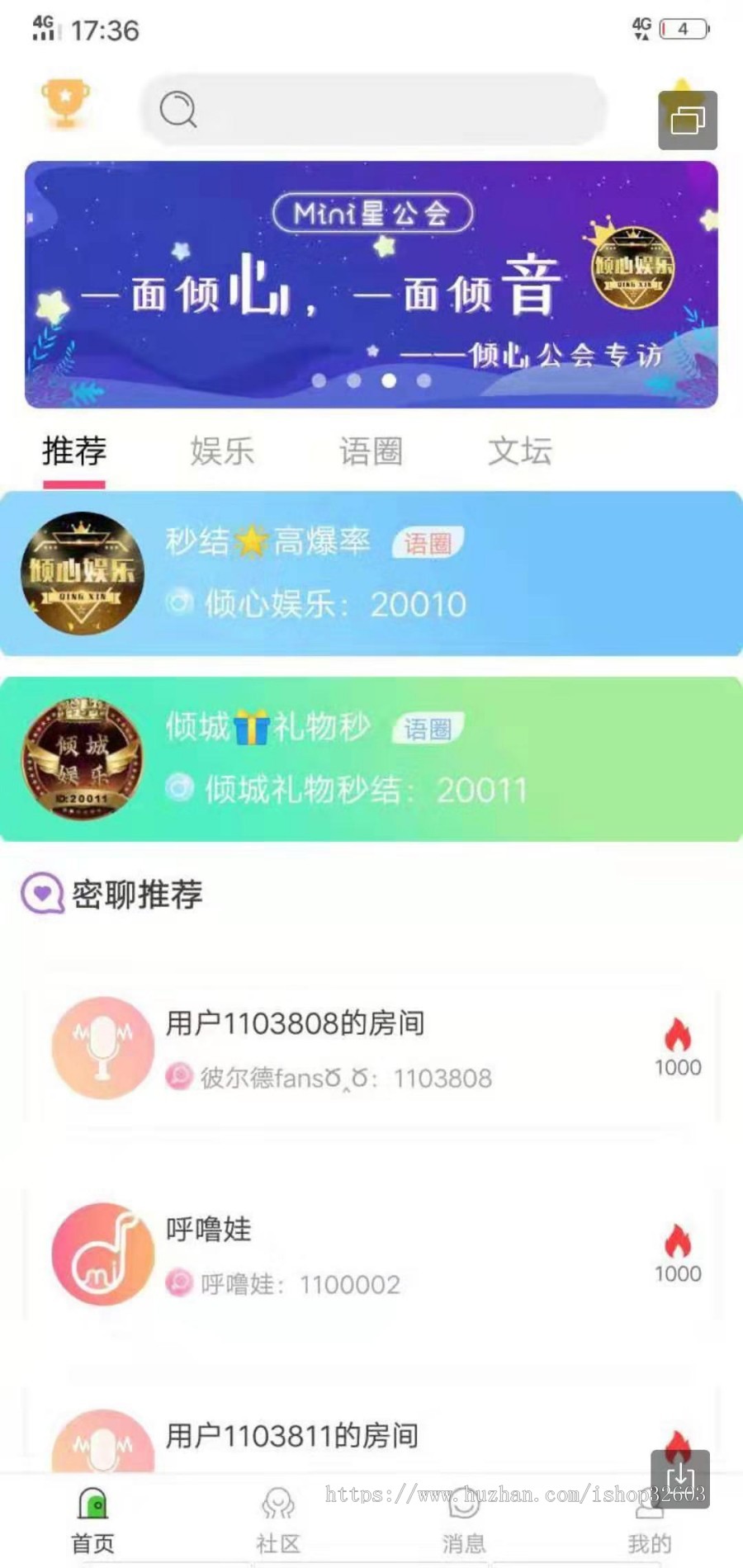Open the multi-window switcher icon top right
Screen dimensions: 743x1568
pyautogui.click(x=688, y=120)
